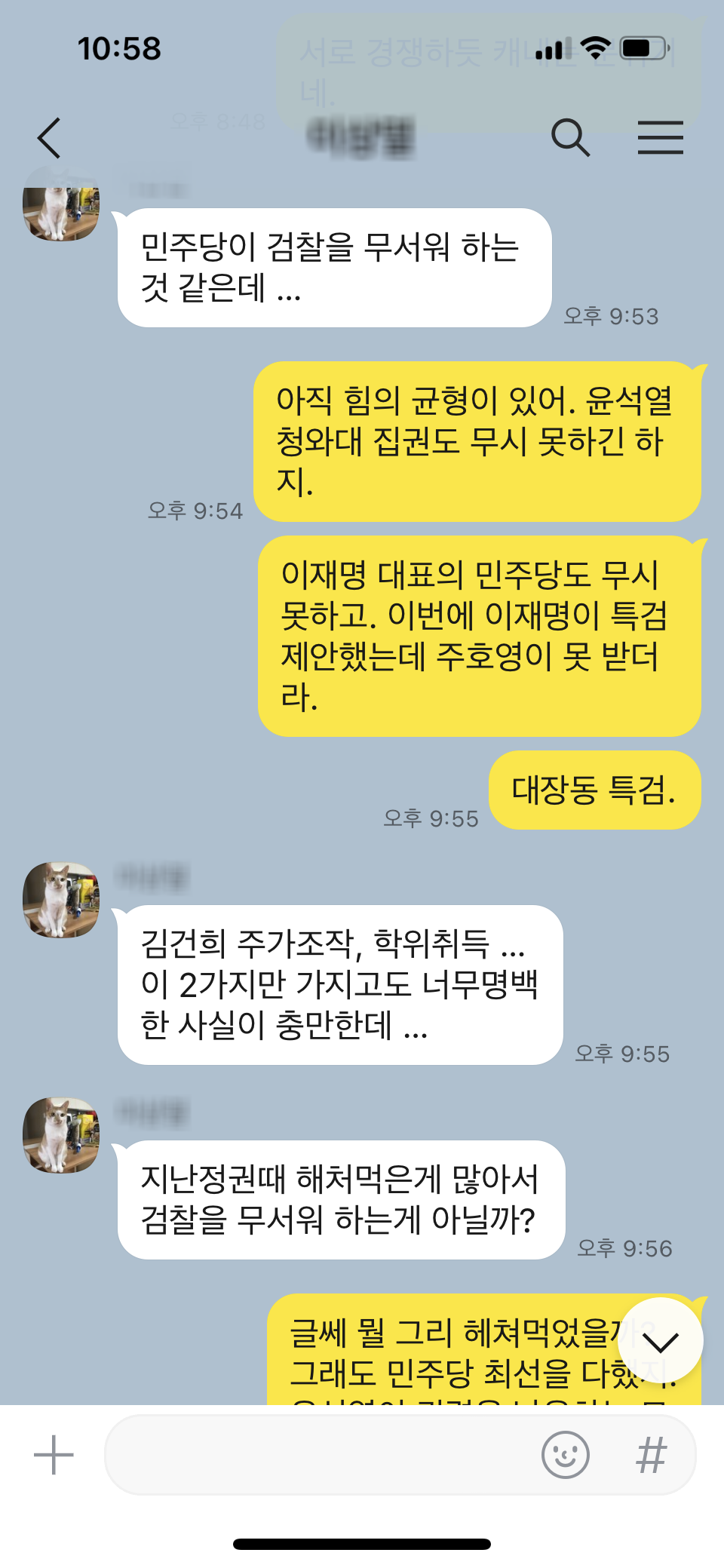Tap the hashtag search icon
Screen dimensions: 724x1568
pyautogui.click(x=652, y=1455)
